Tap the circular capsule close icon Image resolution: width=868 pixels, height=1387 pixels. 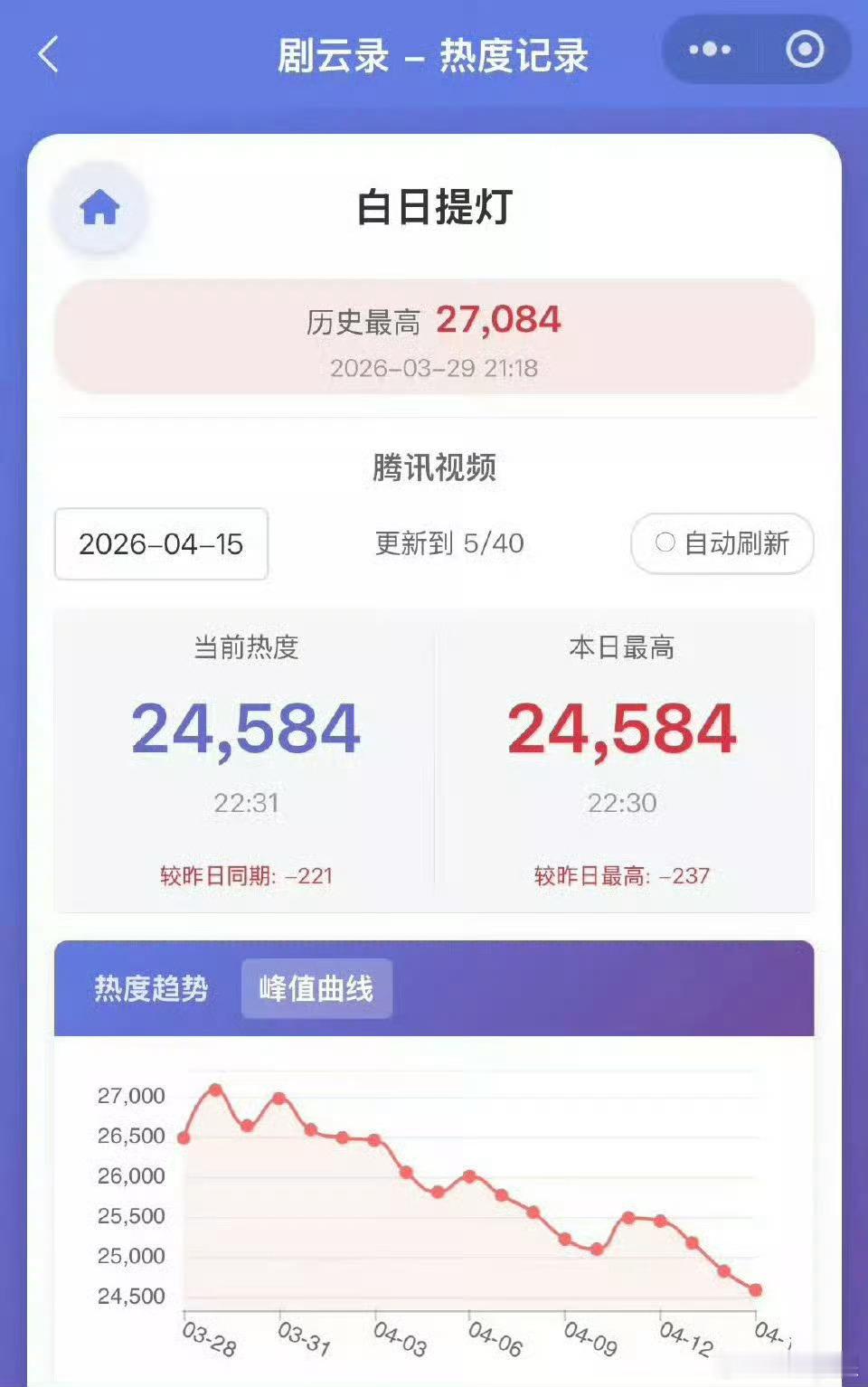tap(803, 50)
